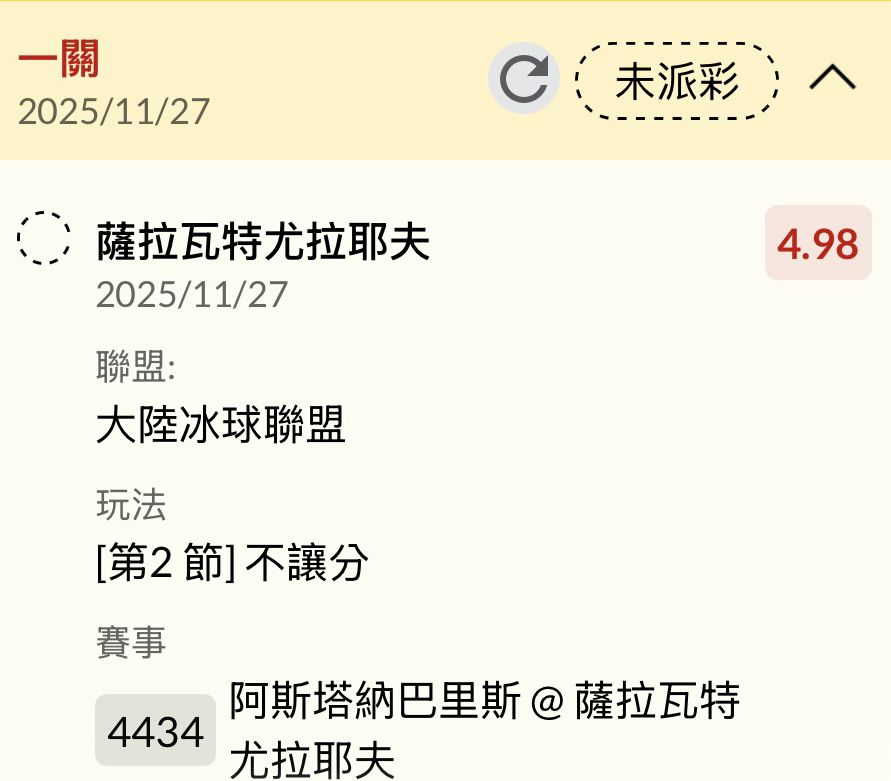891x781 pixels.
Task: Refresh the bet status
Action: (524, 79)
